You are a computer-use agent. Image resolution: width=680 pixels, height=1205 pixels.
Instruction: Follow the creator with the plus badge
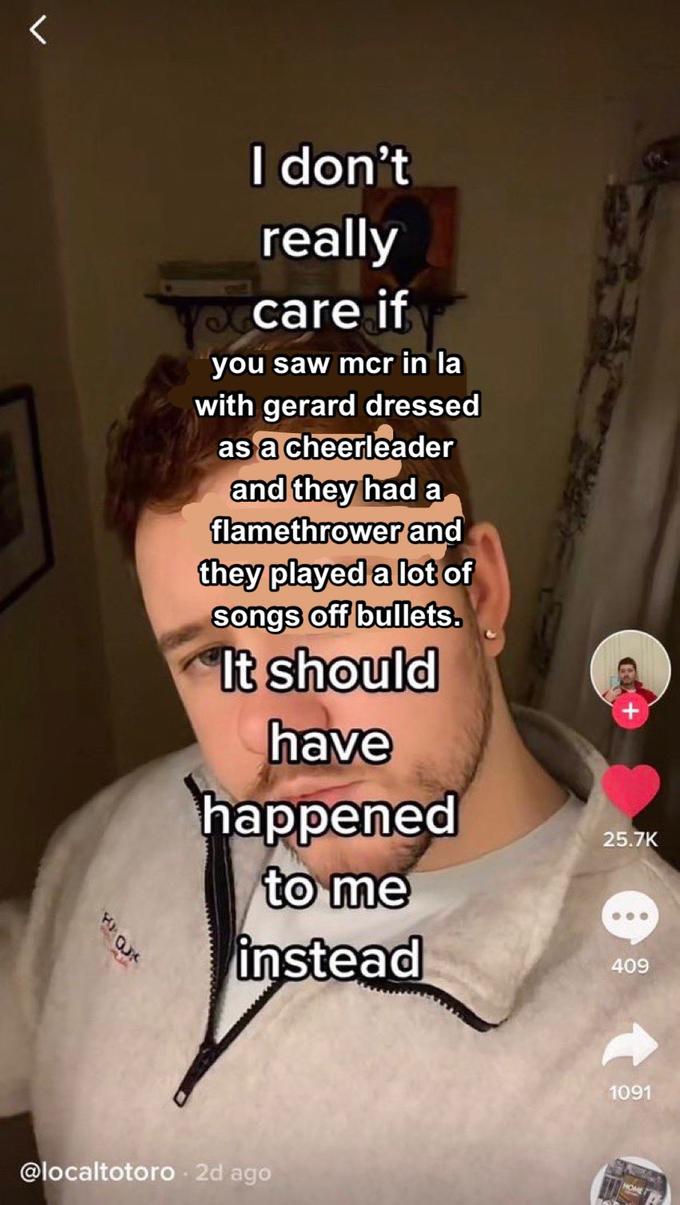point(630,712)
